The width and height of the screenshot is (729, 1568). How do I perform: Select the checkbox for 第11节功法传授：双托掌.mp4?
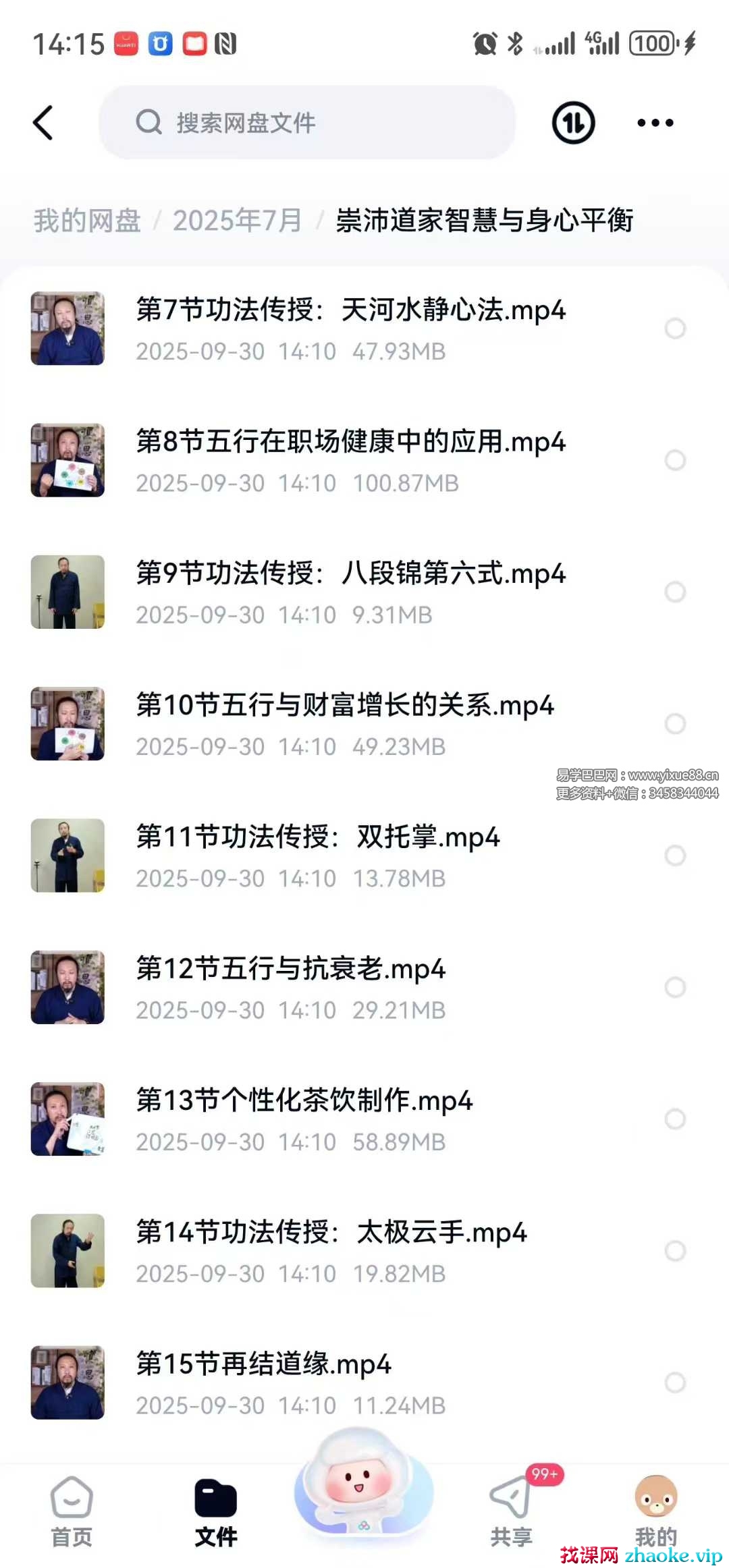coord(675,856)
